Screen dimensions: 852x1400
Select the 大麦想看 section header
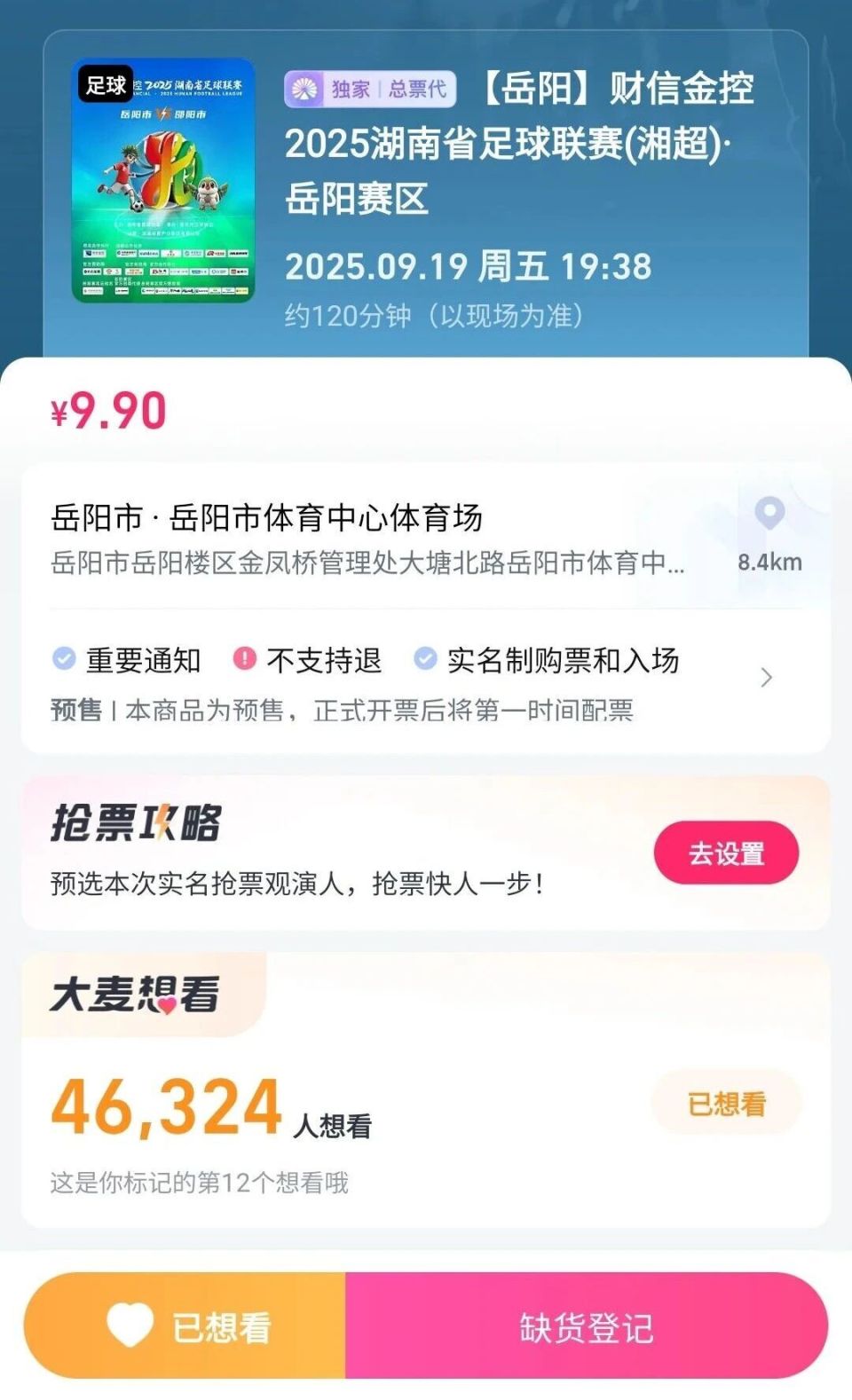click(x=133, y=995)
